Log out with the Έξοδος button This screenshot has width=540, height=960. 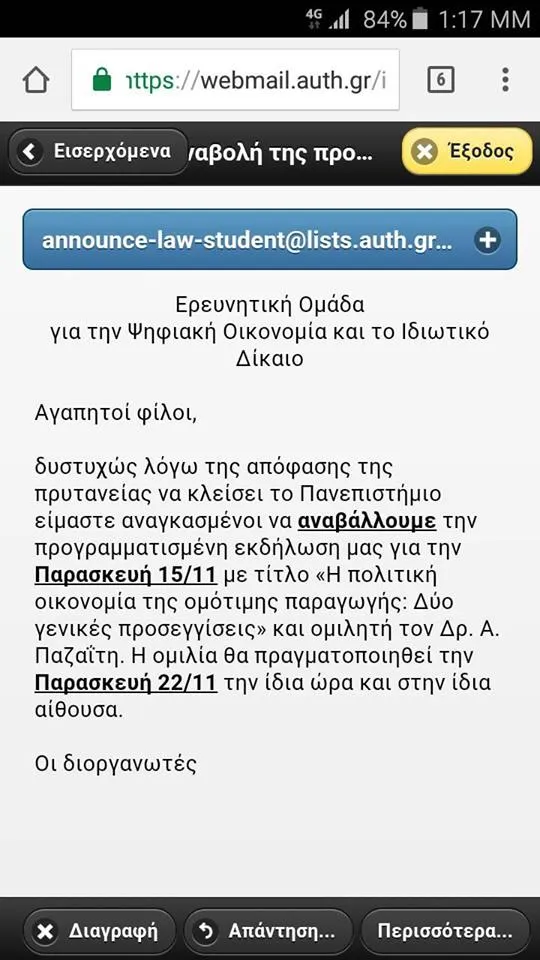tap(467, 151)
